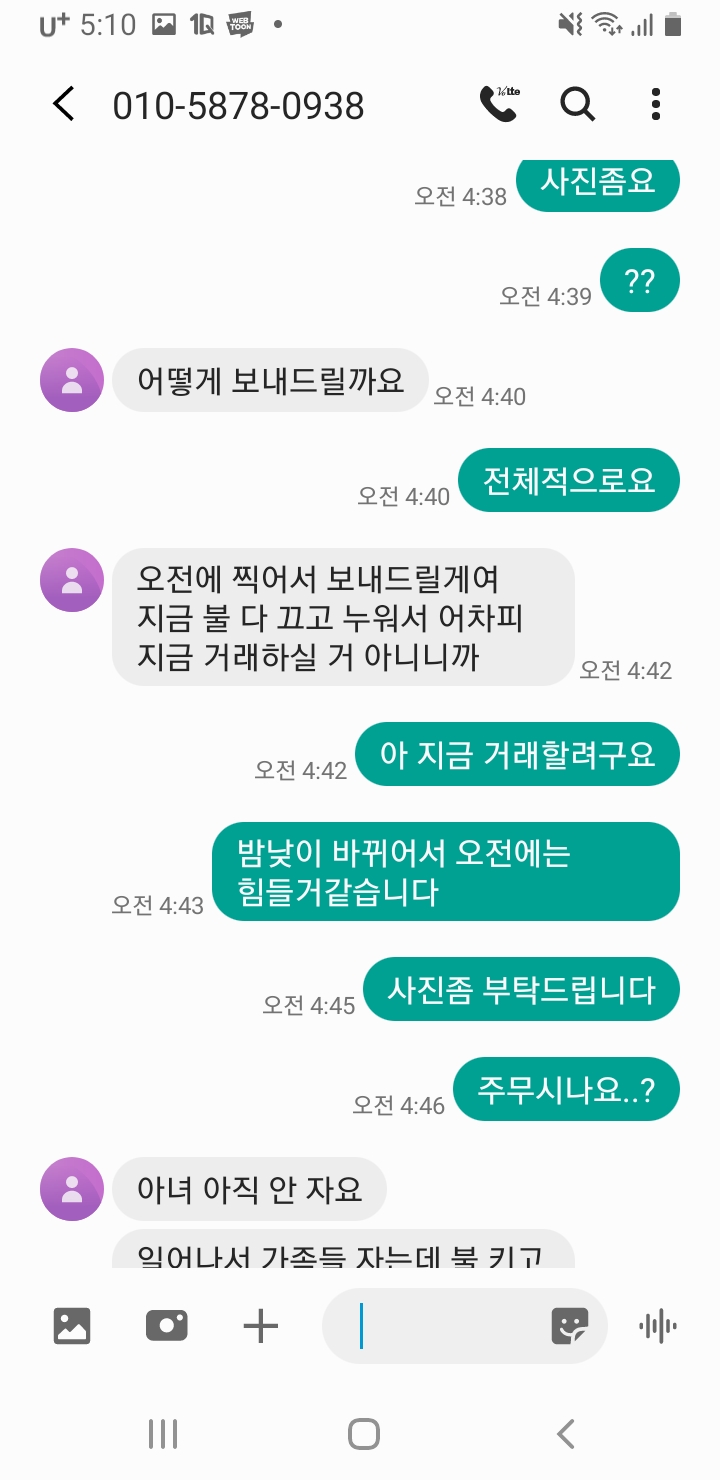Screen dimensions: 720x1480
Task: Search within this conversation
Action: (577, 104)
